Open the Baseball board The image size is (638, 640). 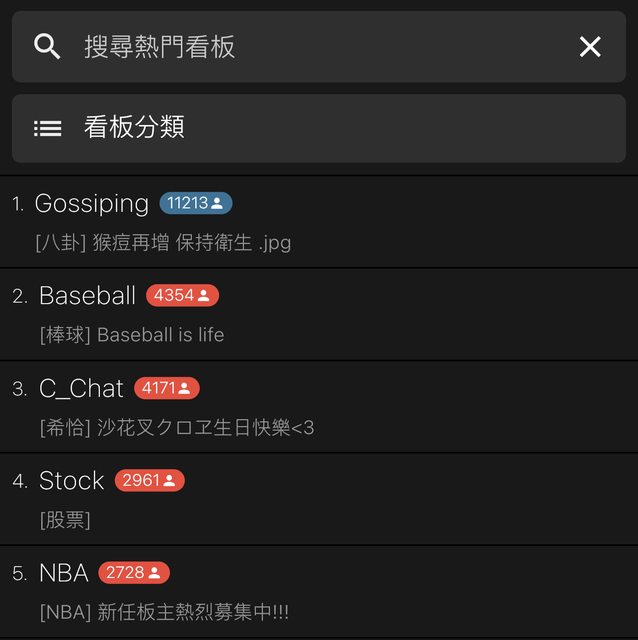point(87,296)
